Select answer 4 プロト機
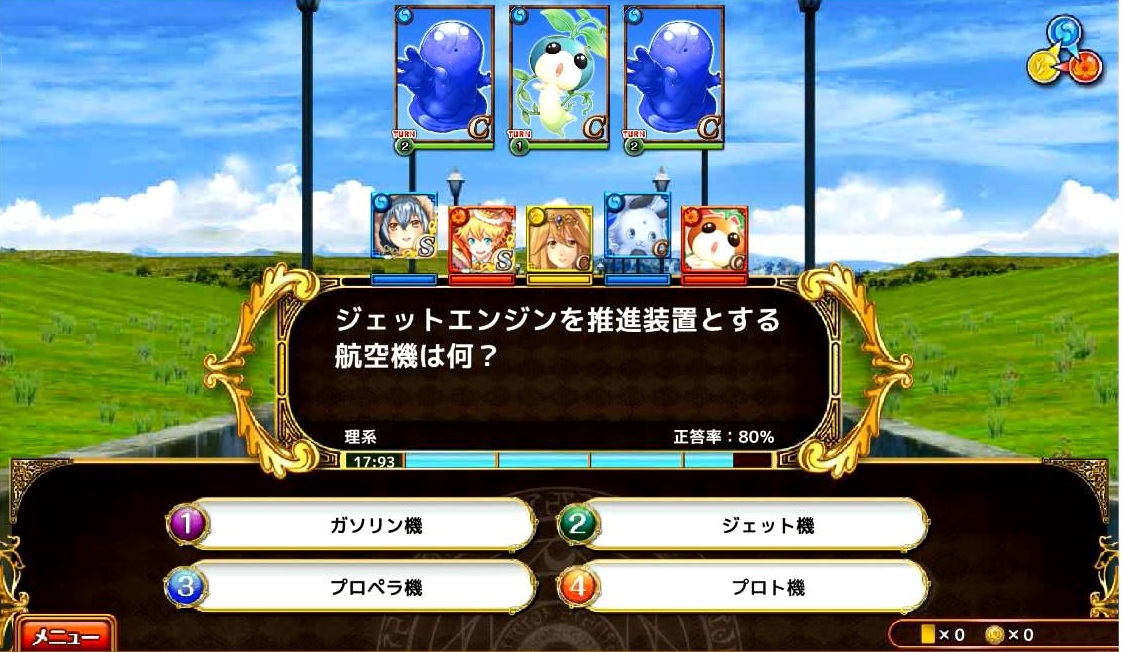 (x=744, y=587)
